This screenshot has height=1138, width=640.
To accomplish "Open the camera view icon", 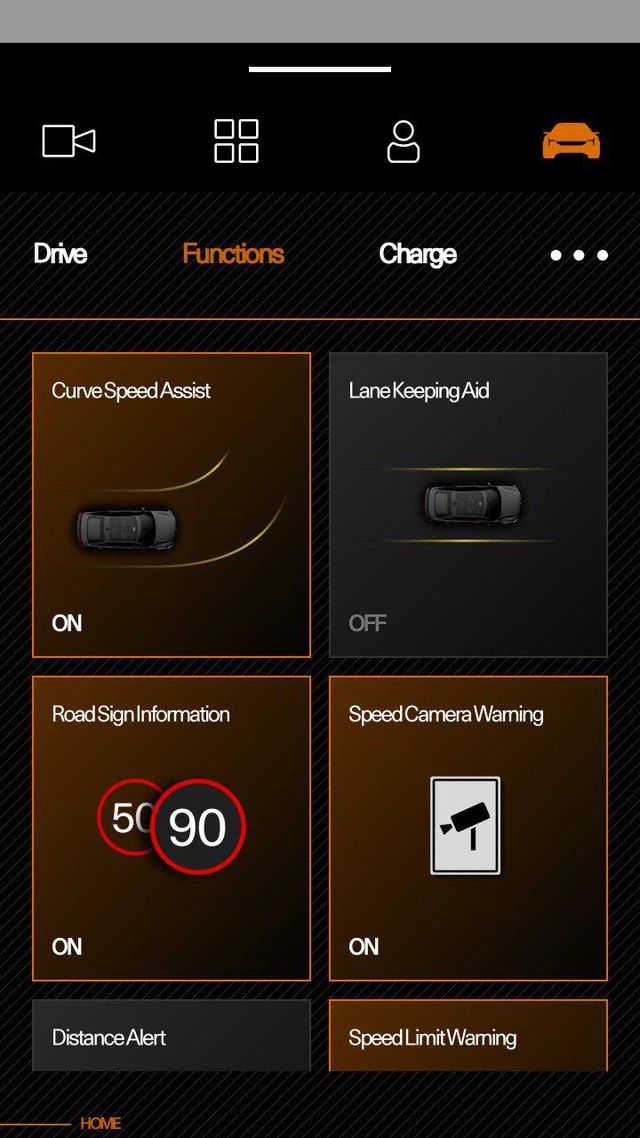I will click(69, 141).
